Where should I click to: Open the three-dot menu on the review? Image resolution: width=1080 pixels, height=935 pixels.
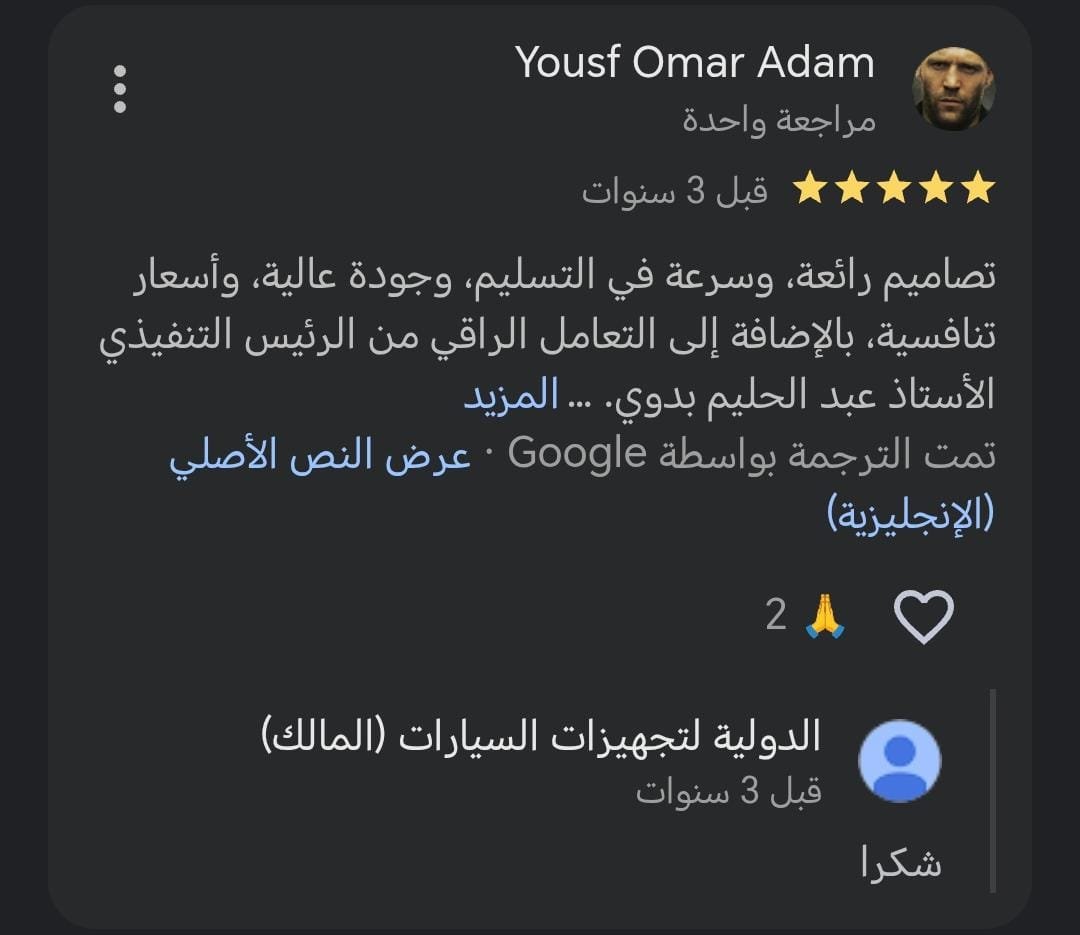120,89
